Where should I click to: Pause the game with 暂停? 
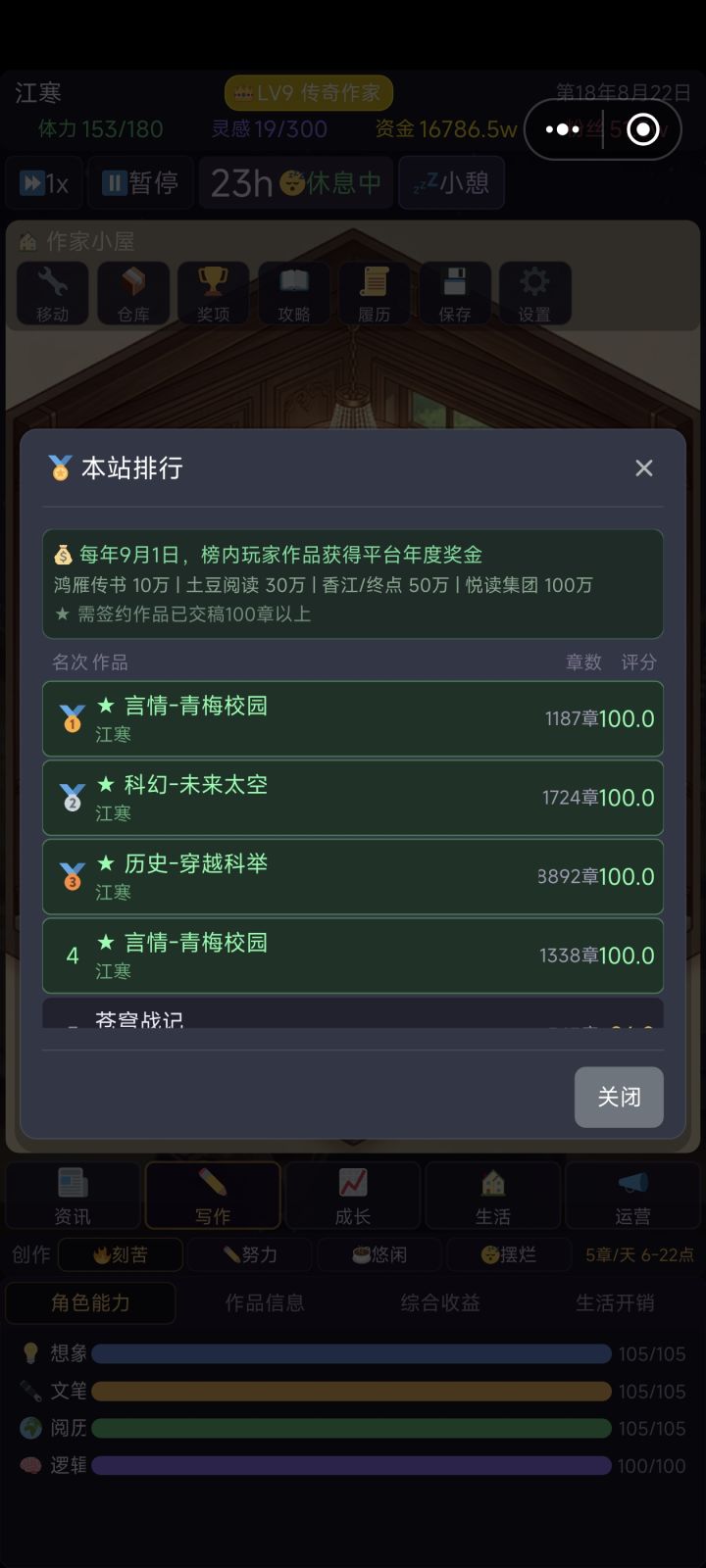138,182
